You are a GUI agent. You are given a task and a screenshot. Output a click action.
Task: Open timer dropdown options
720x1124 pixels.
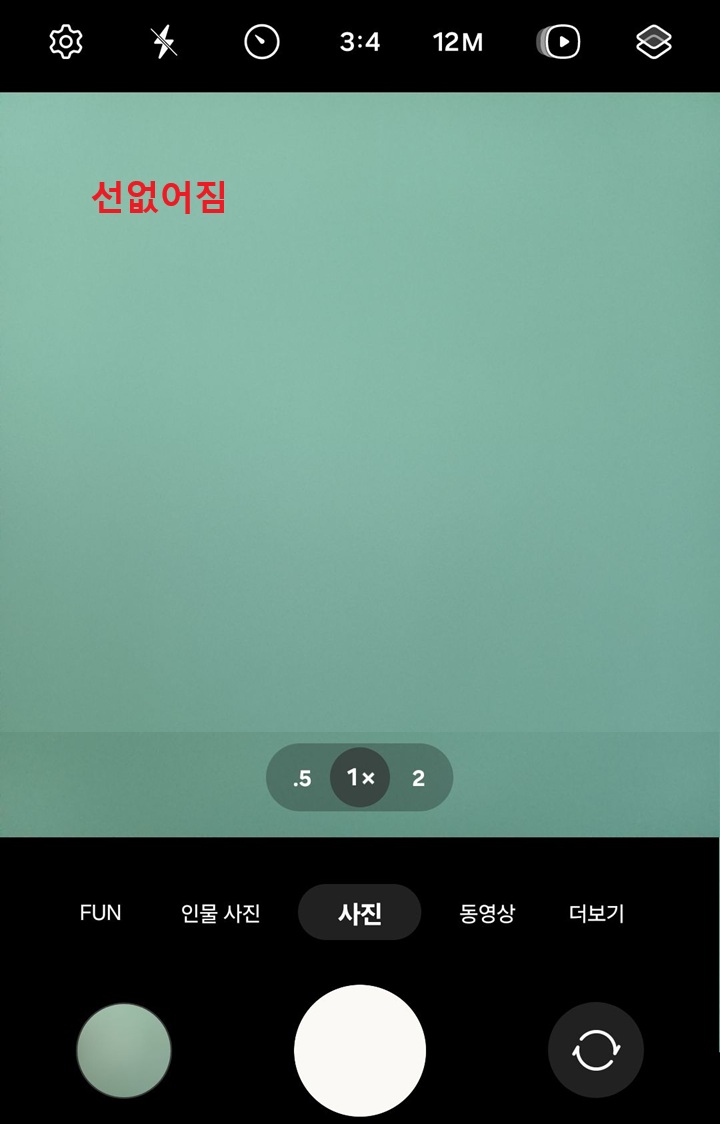(260, 43)
